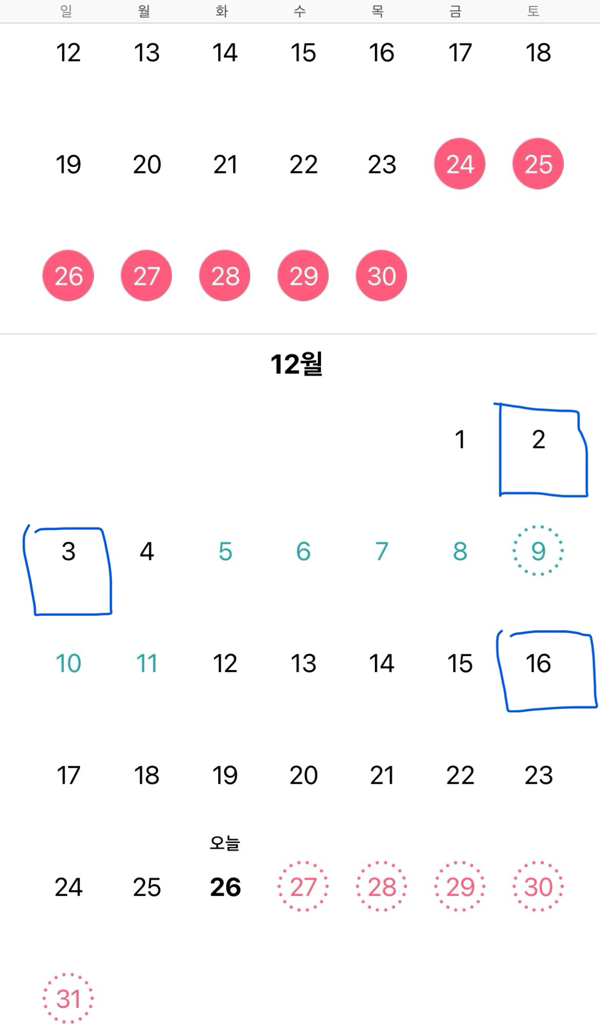This screenshot has width=600, height=1024.
Task: Select the dotted teal circle date 9
Action: tap(538, 551)
